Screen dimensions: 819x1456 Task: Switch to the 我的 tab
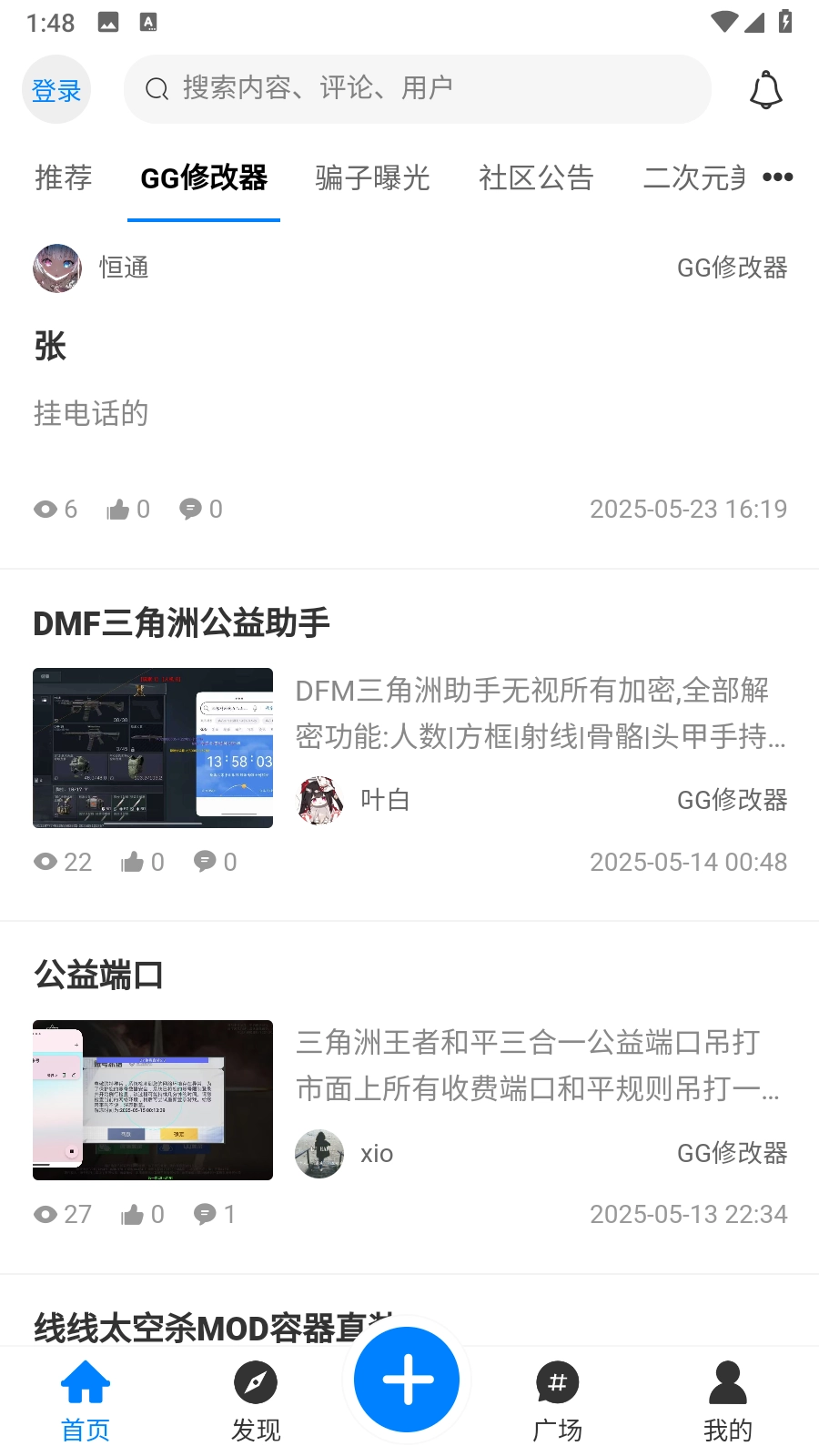point(727,1401)
